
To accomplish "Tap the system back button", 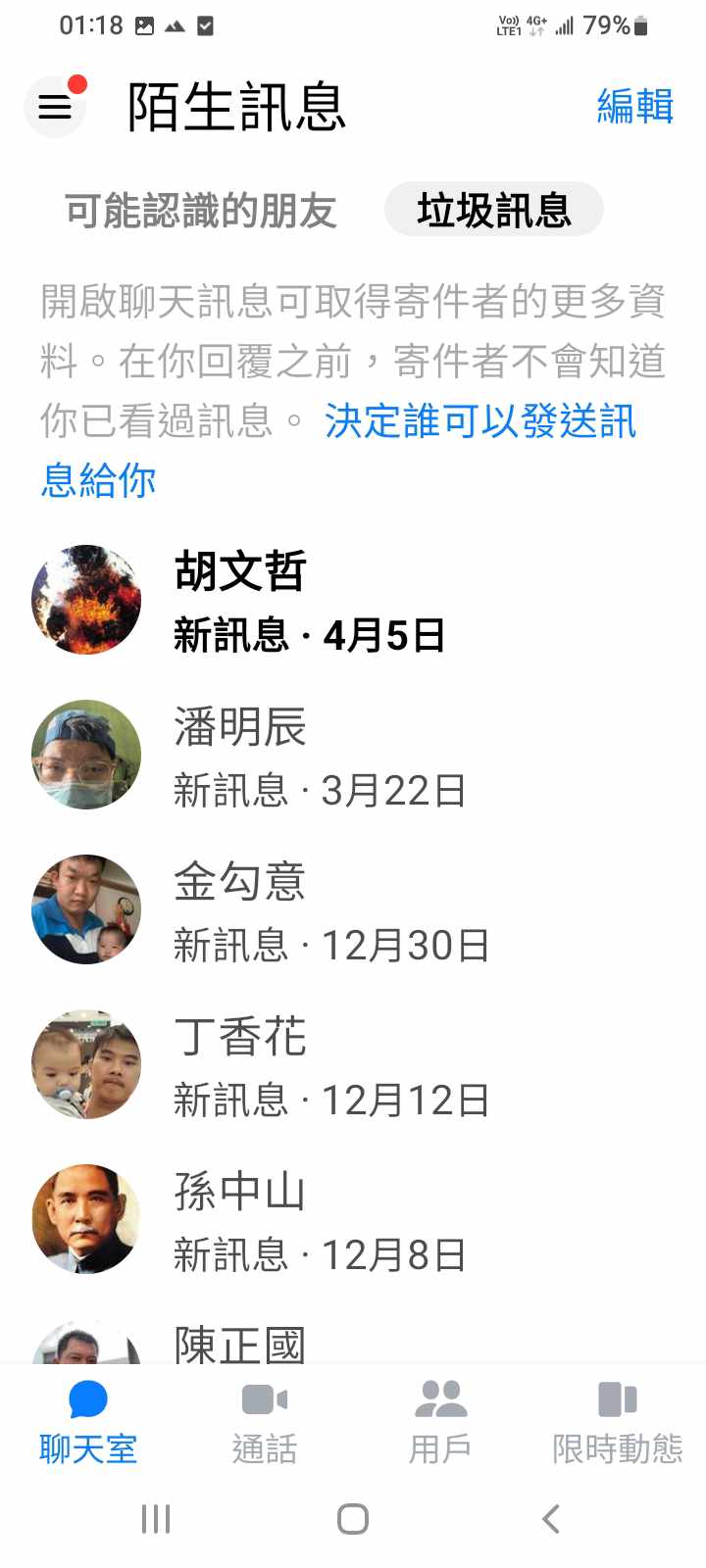I will click(x=551, y=1519).
